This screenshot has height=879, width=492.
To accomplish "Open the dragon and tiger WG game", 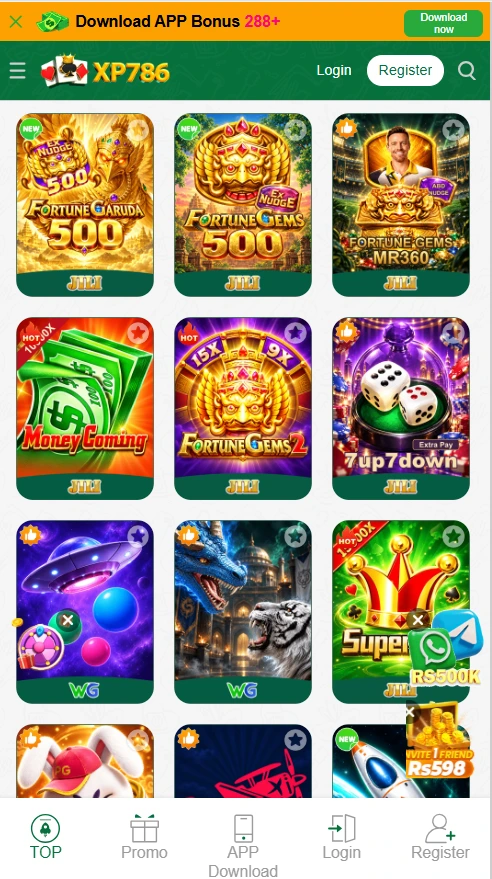I will point(243,612).
